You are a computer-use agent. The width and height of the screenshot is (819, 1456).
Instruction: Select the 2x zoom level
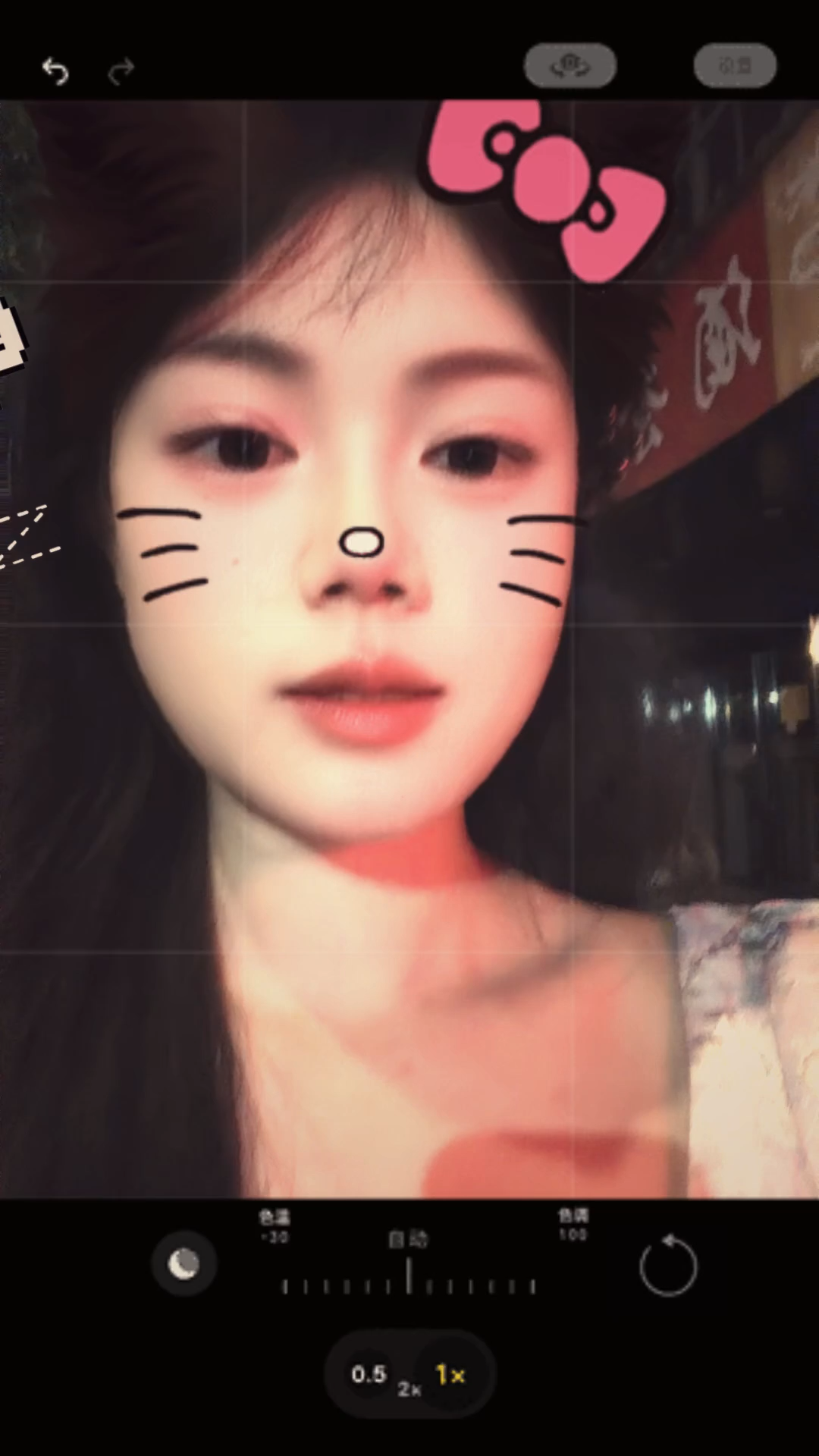(x=409, y=1389)
